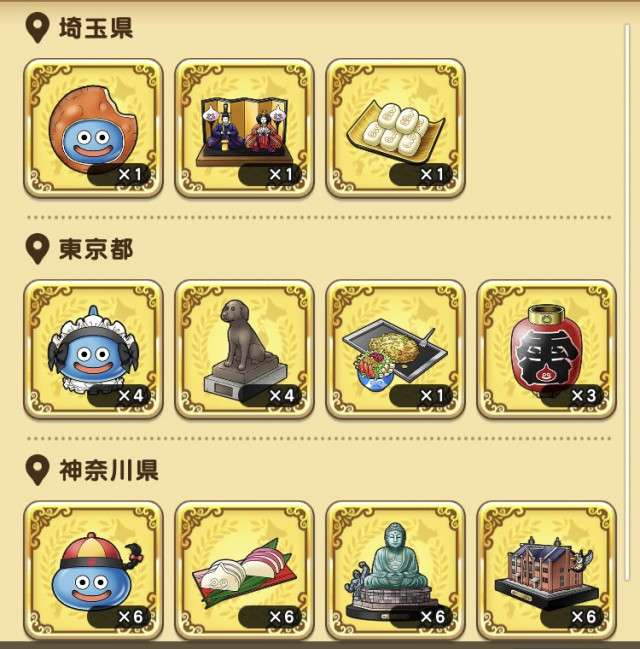The width and height of the screenshot is (640, 649).
Task: Open the Chinese-hat slime souvenir under 神奈川県
Action: [x=93, y=570]
